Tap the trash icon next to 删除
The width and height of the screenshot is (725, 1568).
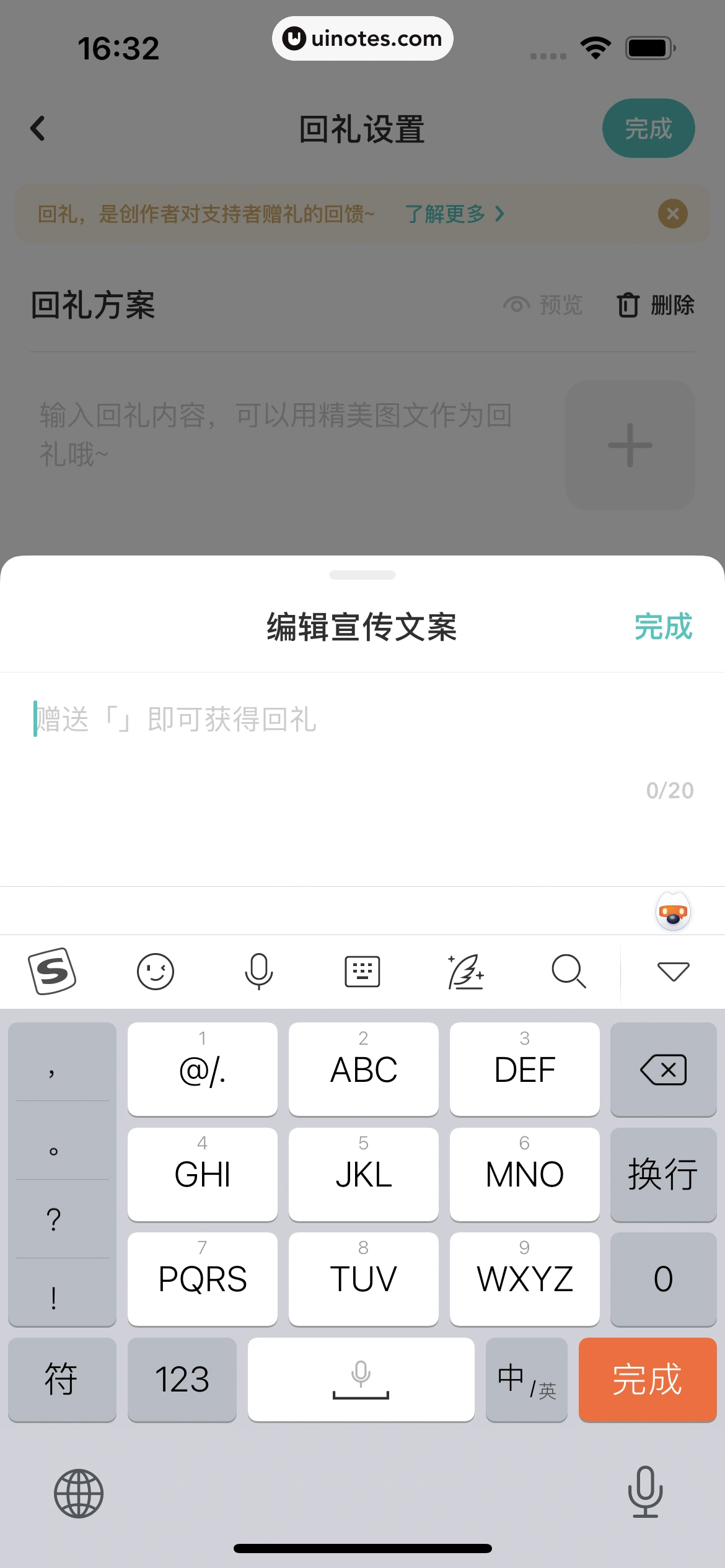[x=627, y=305]
